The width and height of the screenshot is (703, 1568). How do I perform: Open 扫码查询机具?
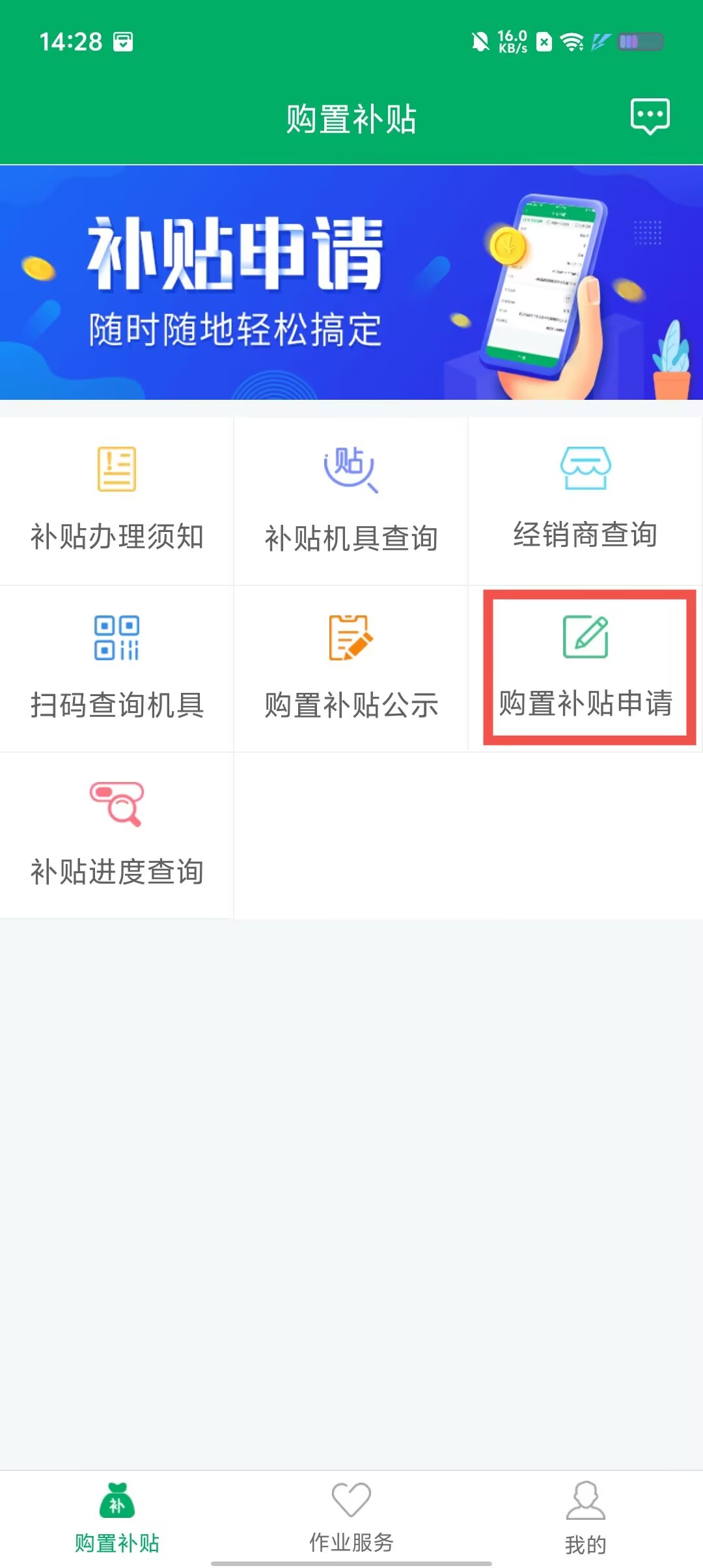point(117,668)
